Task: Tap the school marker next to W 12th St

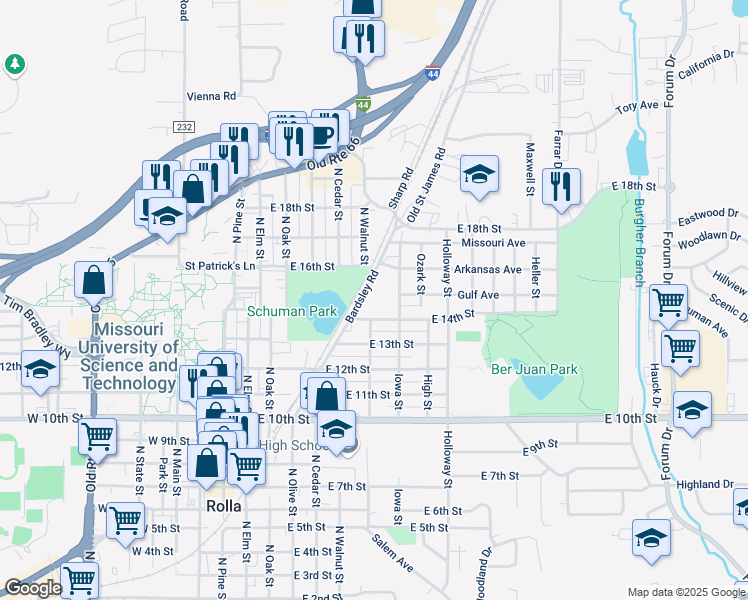Action: tap(41, 372)
